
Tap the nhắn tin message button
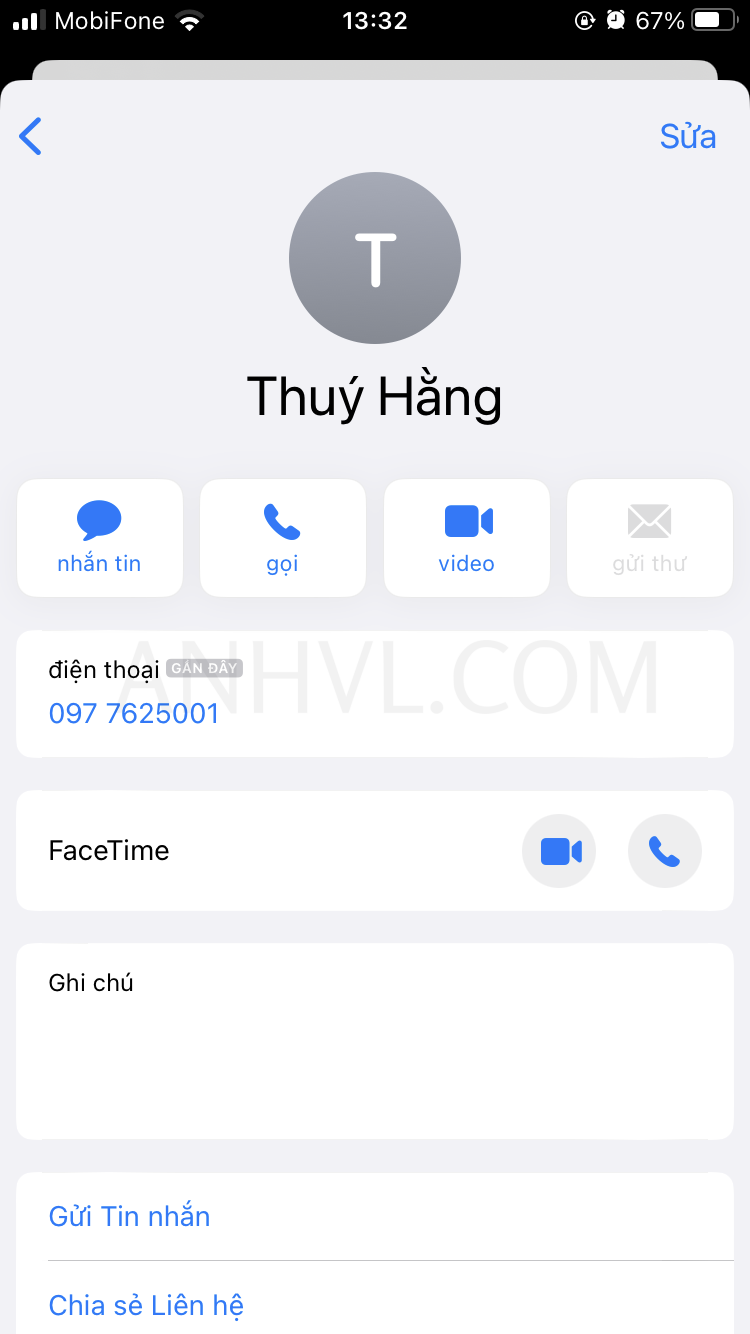pyautogui.click(x=99, y=538)
